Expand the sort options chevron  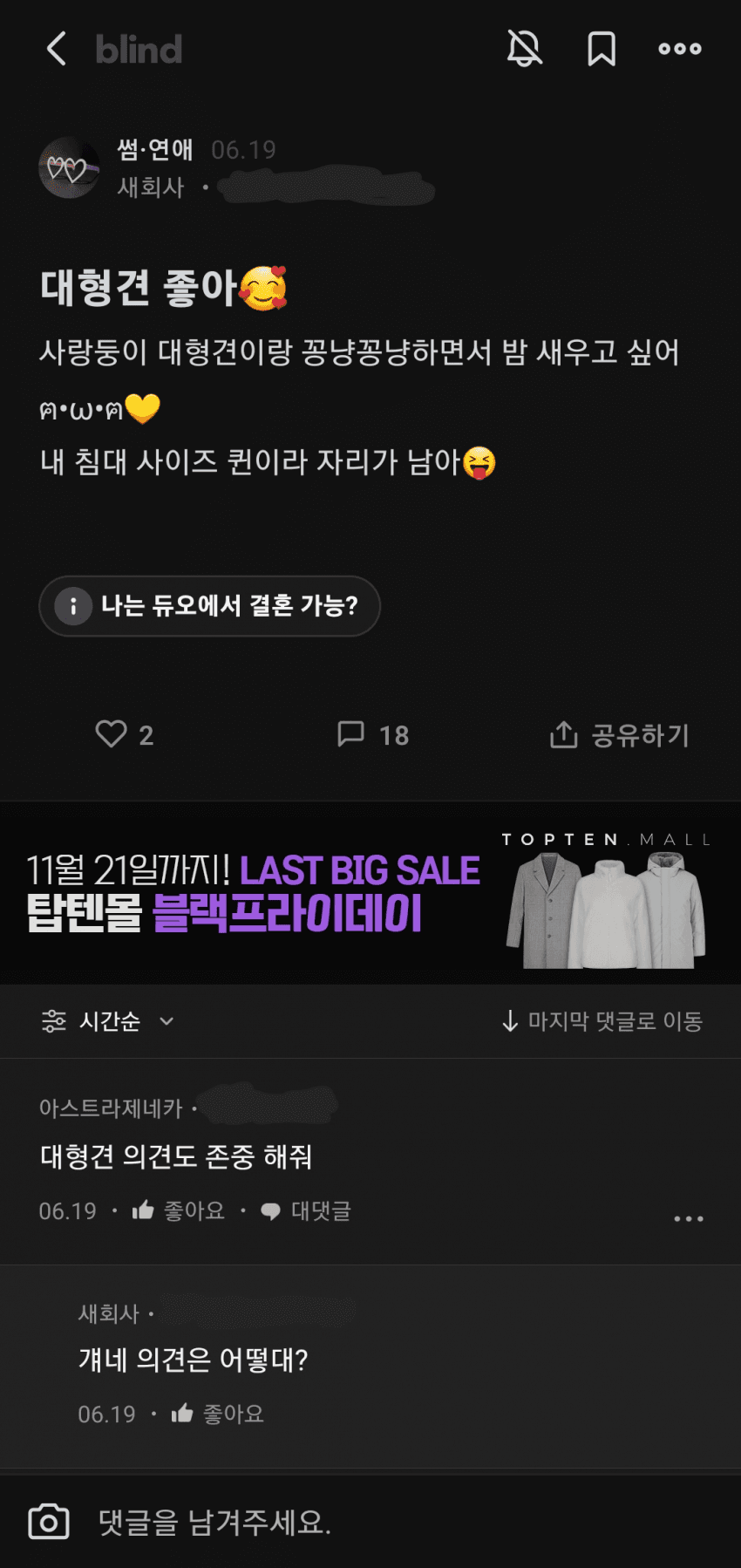pyautogui.click(x=168, y=1021)
